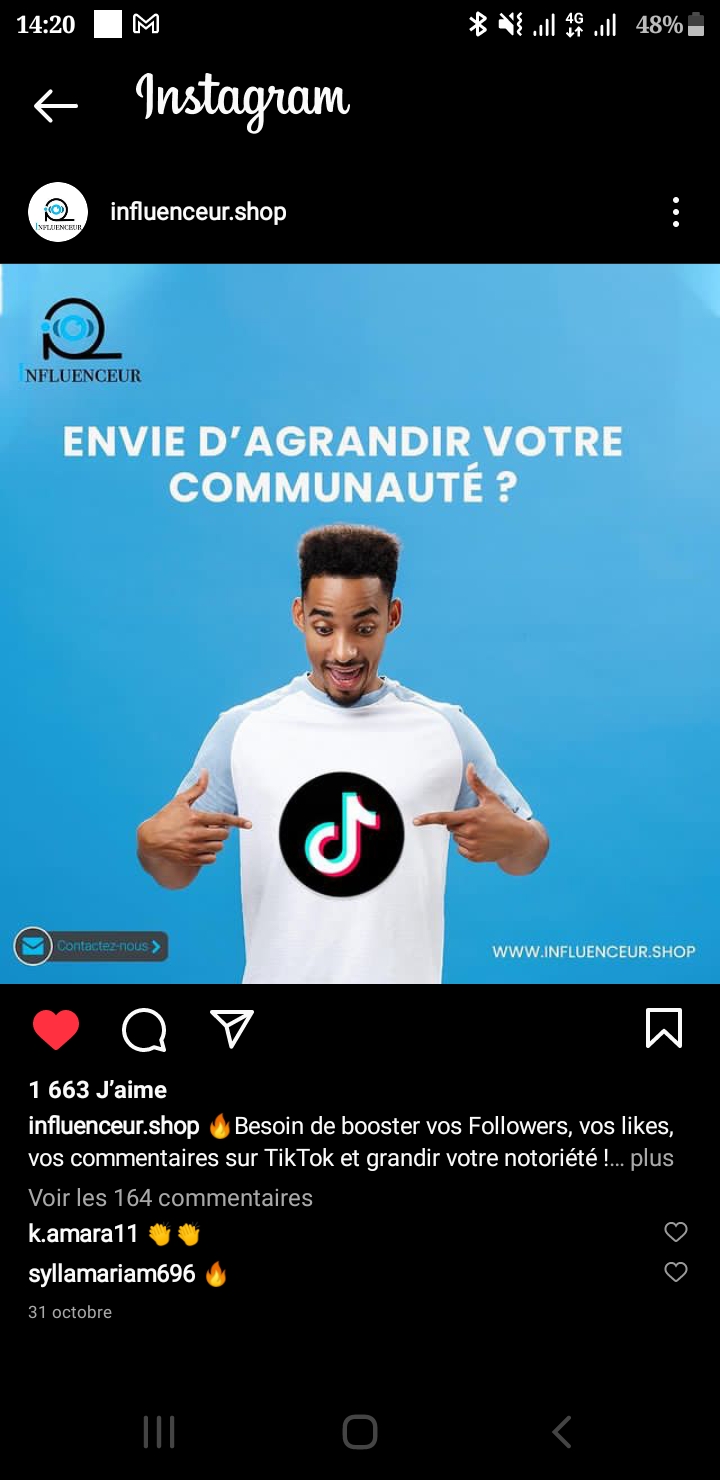Like the comment from syllamariam696
This screenshot has height=1480, width=720.
(x=676, y=1272)
